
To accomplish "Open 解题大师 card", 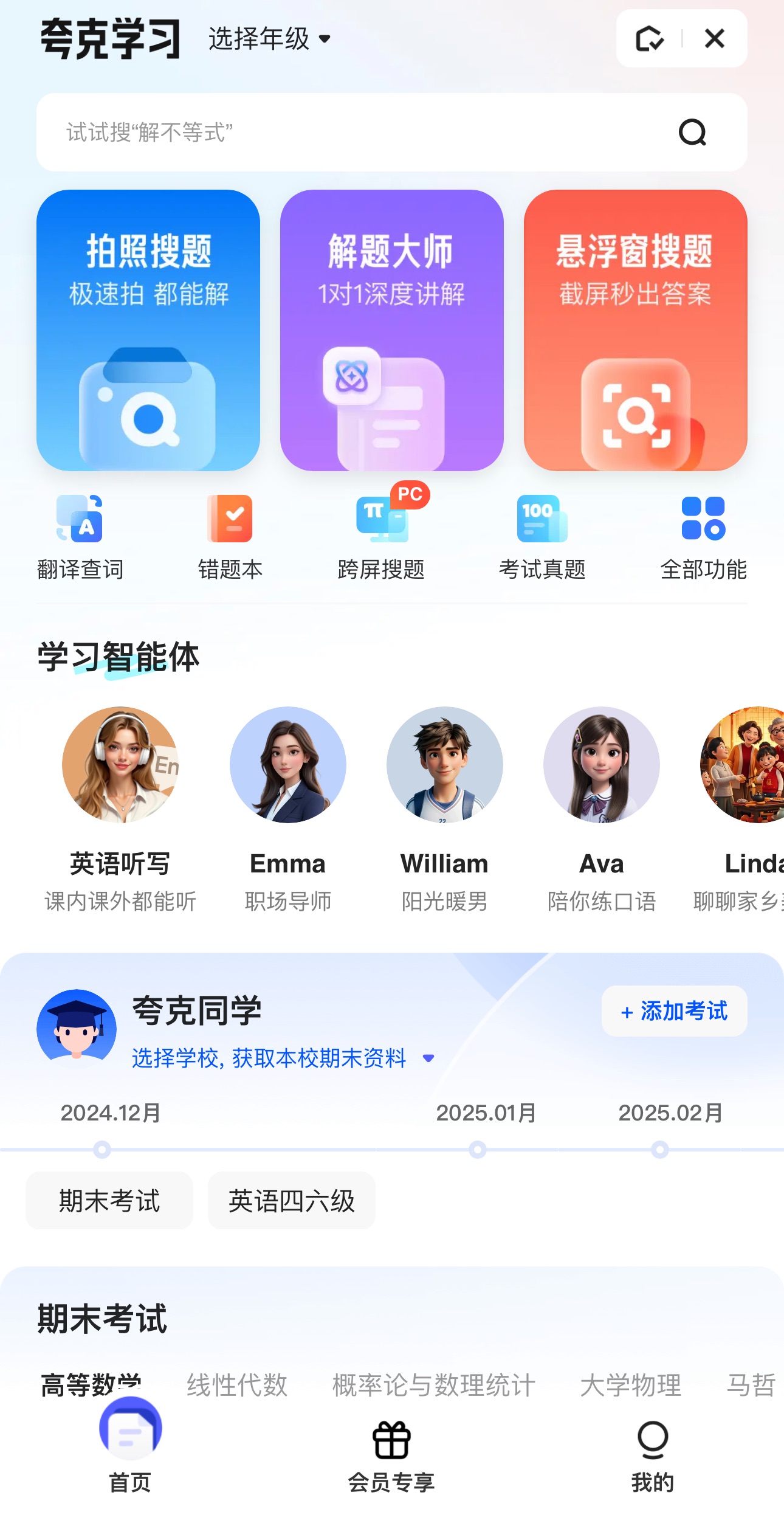I will click(391, 330).
